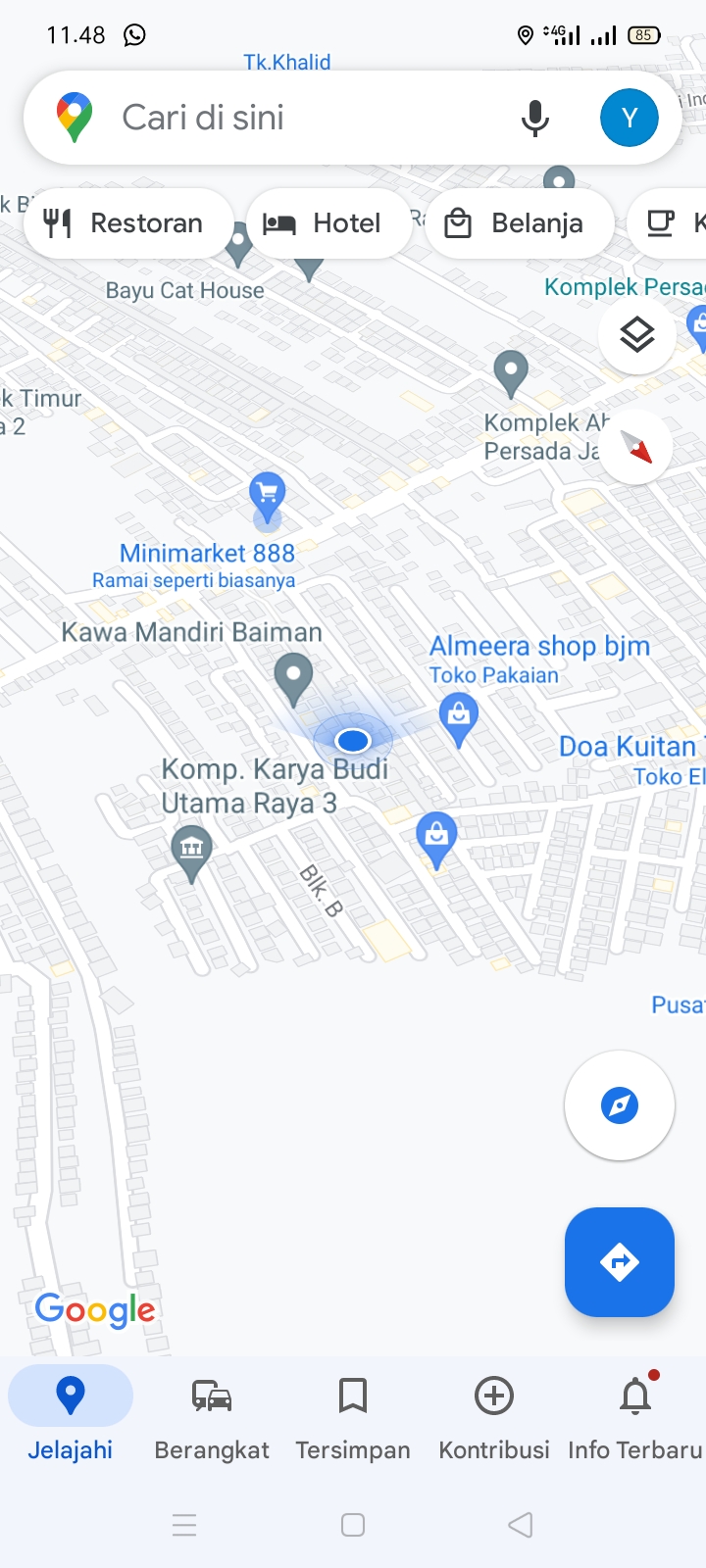
Task: Go back using system navigation
Action: pyautogui.click(x=521, y=1525)
